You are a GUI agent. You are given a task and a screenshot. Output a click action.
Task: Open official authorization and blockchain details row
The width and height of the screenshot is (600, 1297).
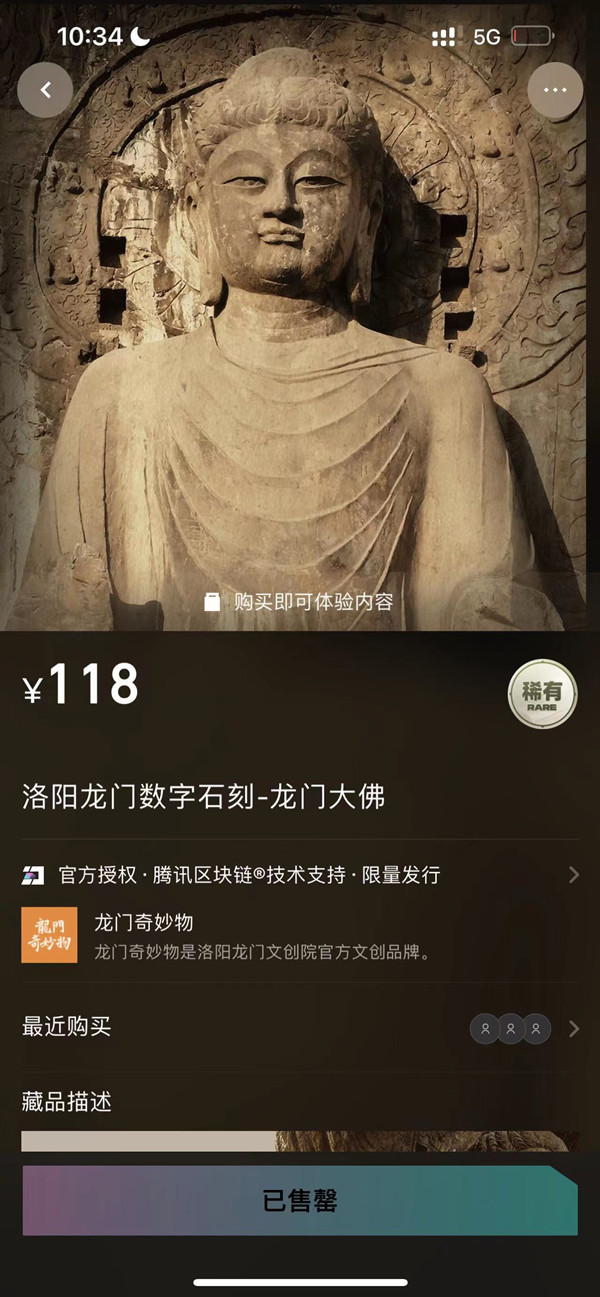[x=300, y=875]
